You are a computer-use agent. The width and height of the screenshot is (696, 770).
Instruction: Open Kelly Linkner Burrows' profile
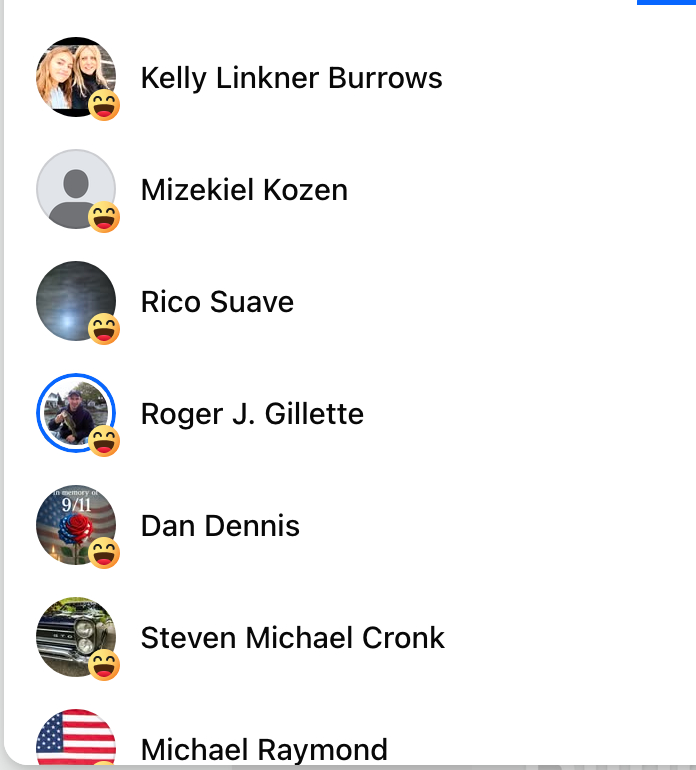[291, 78]
